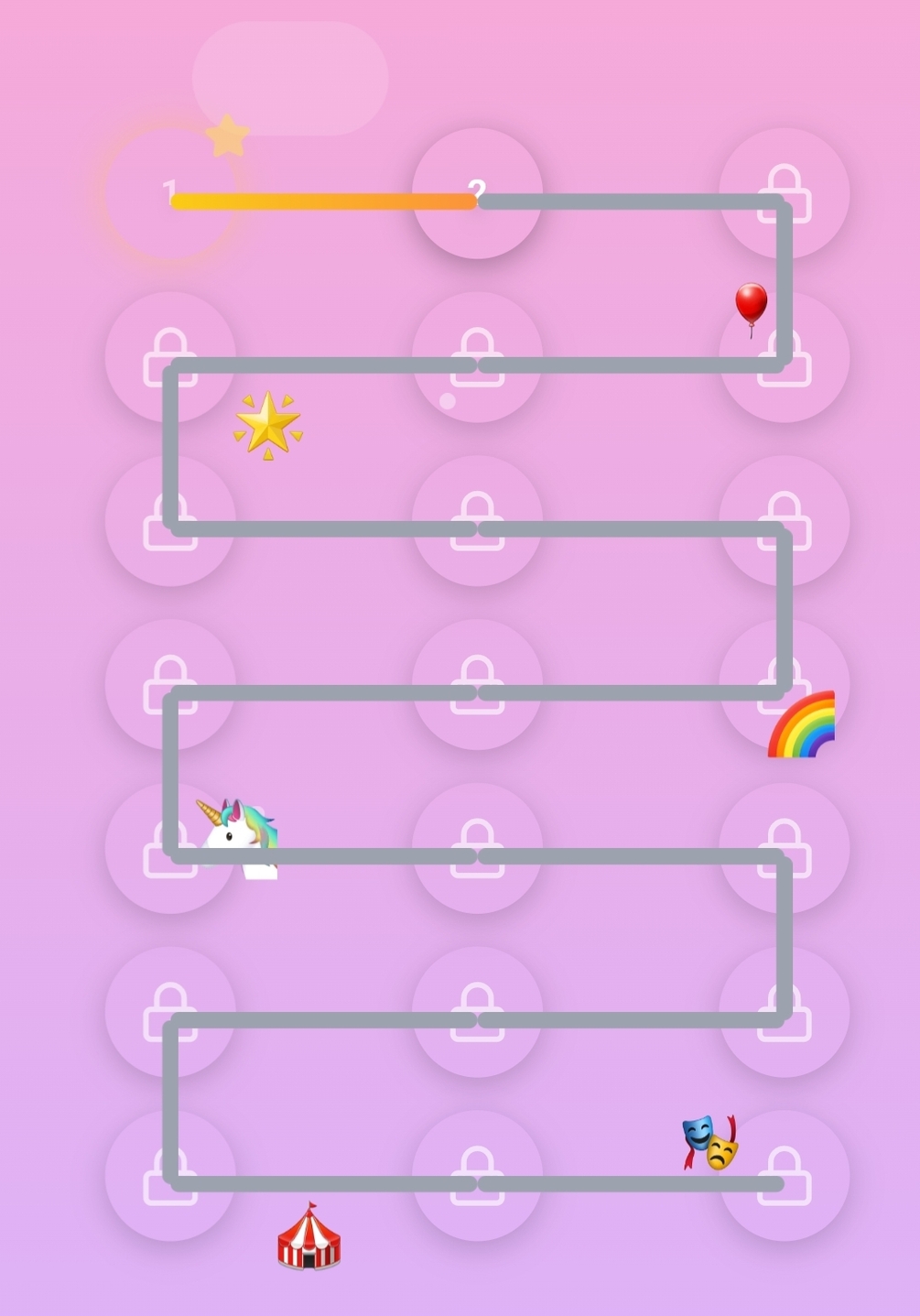This screenshot has width=920, height=1316.
Task: Select level 2 node
Action: 477,192
